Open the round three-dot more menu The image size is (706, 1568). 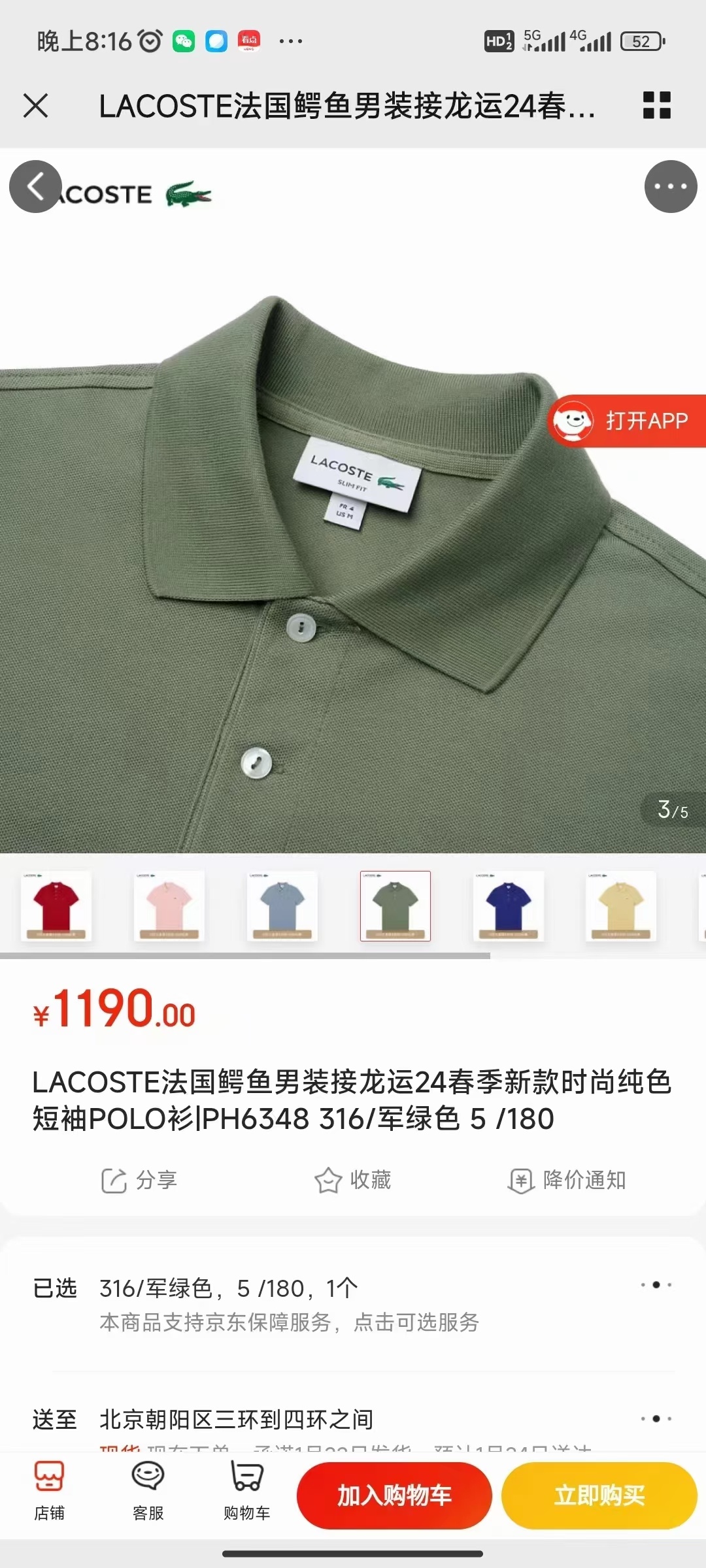click(670, 187)
